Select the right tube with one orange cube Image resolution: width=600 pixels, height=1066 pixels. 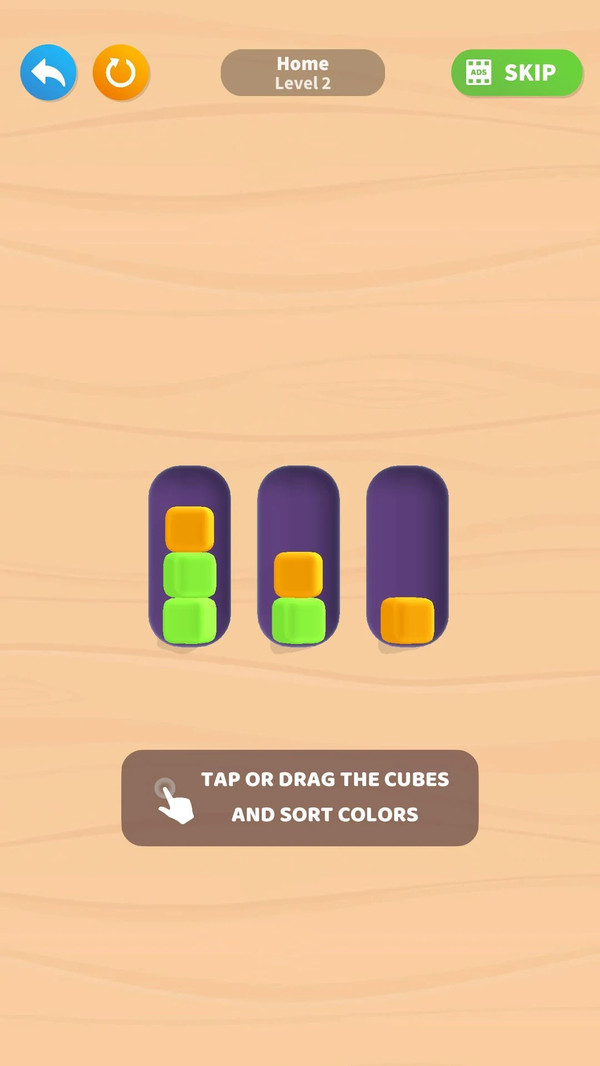pos(407,556)
